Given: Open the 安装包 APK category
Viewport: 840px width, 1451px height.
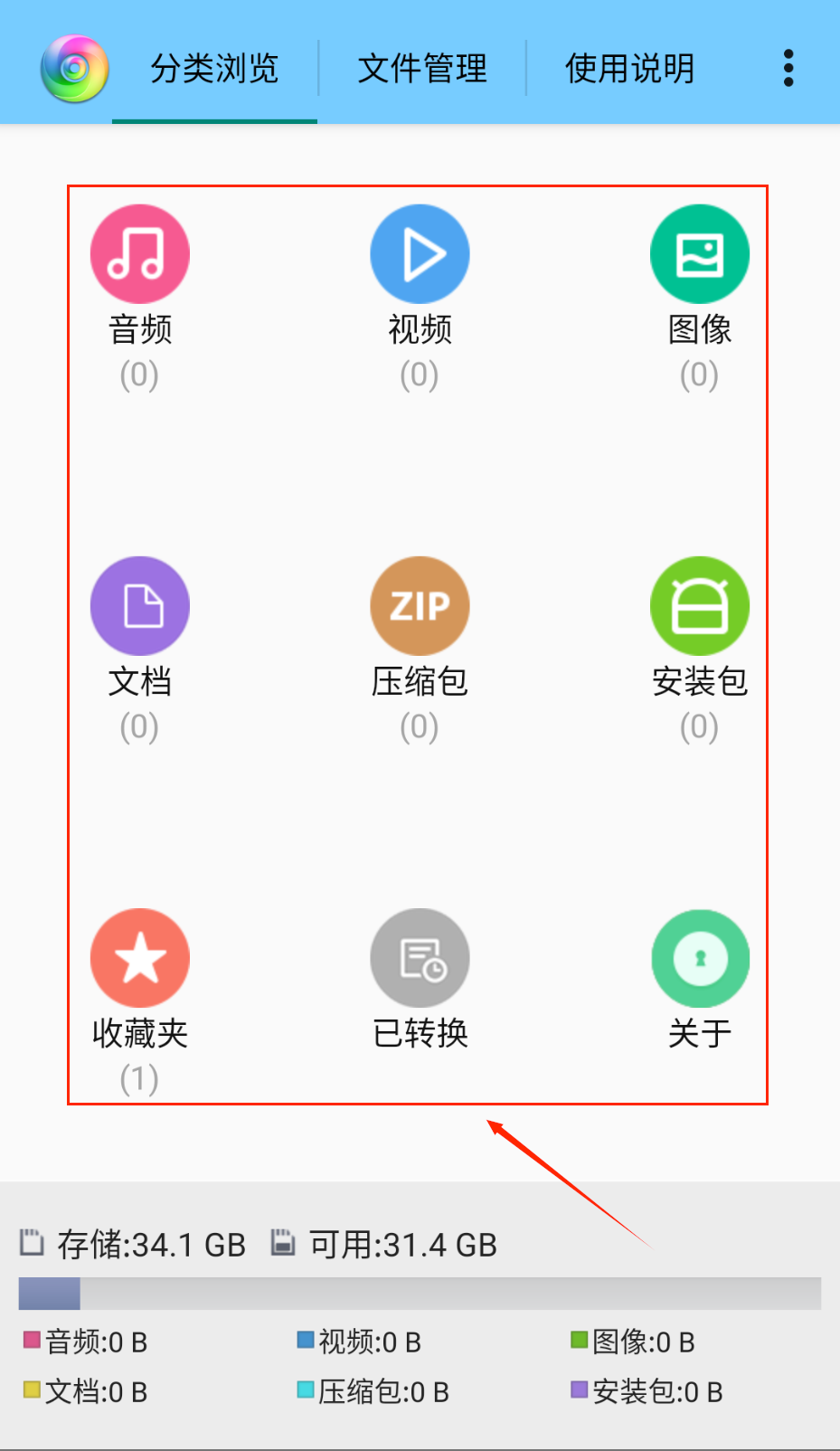Looking at the screenshot, I should click(699, 607).
